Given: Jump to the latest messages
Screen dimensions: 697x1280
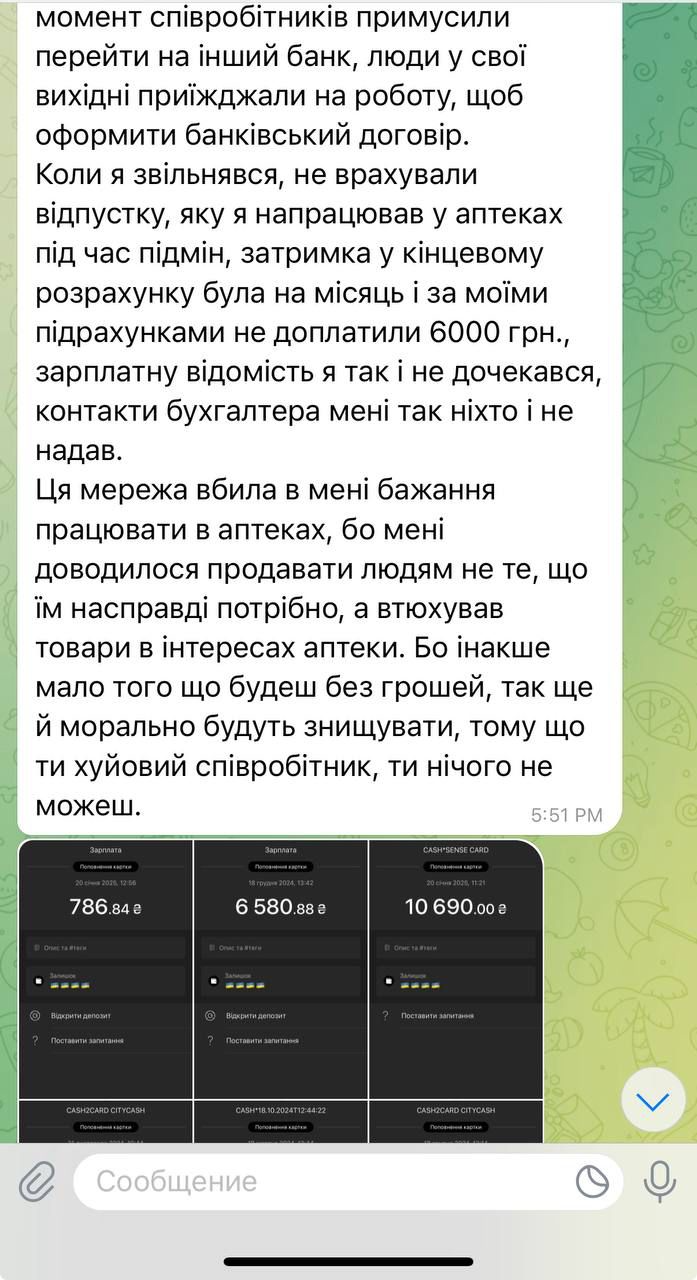Looking at the screenshot, I should coord(652,1101).
